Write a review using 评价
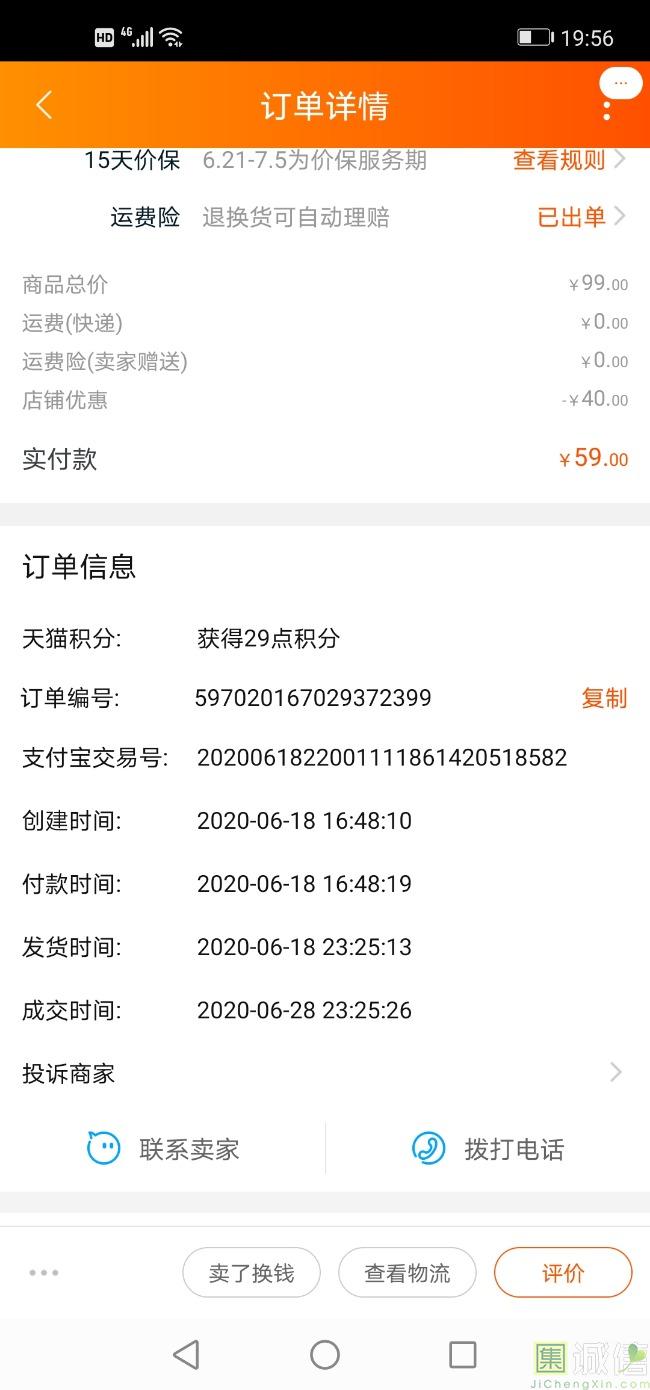 point(563,1273)
